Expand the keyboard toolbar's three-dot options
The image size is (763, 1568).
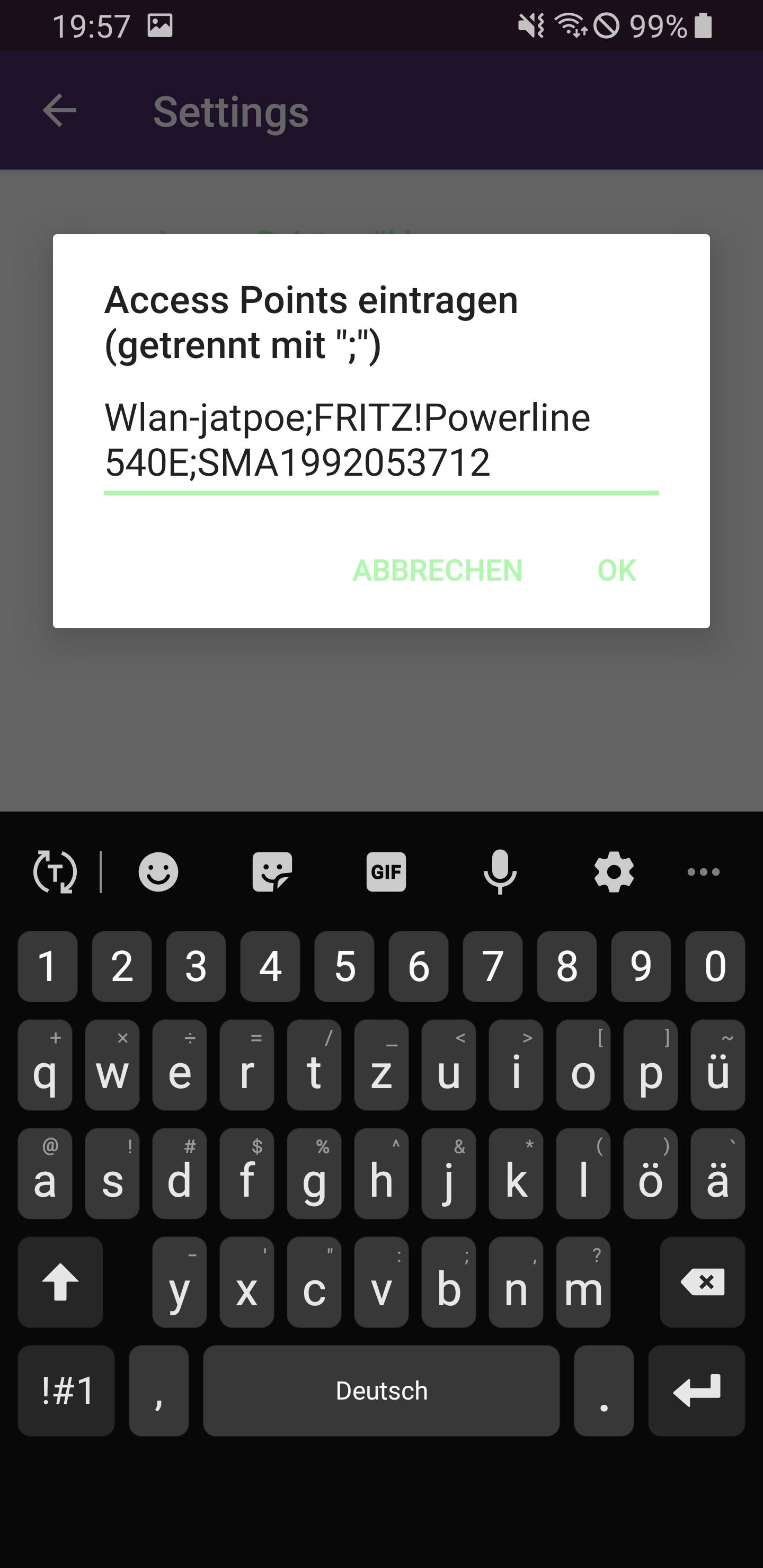pos(703,871)
